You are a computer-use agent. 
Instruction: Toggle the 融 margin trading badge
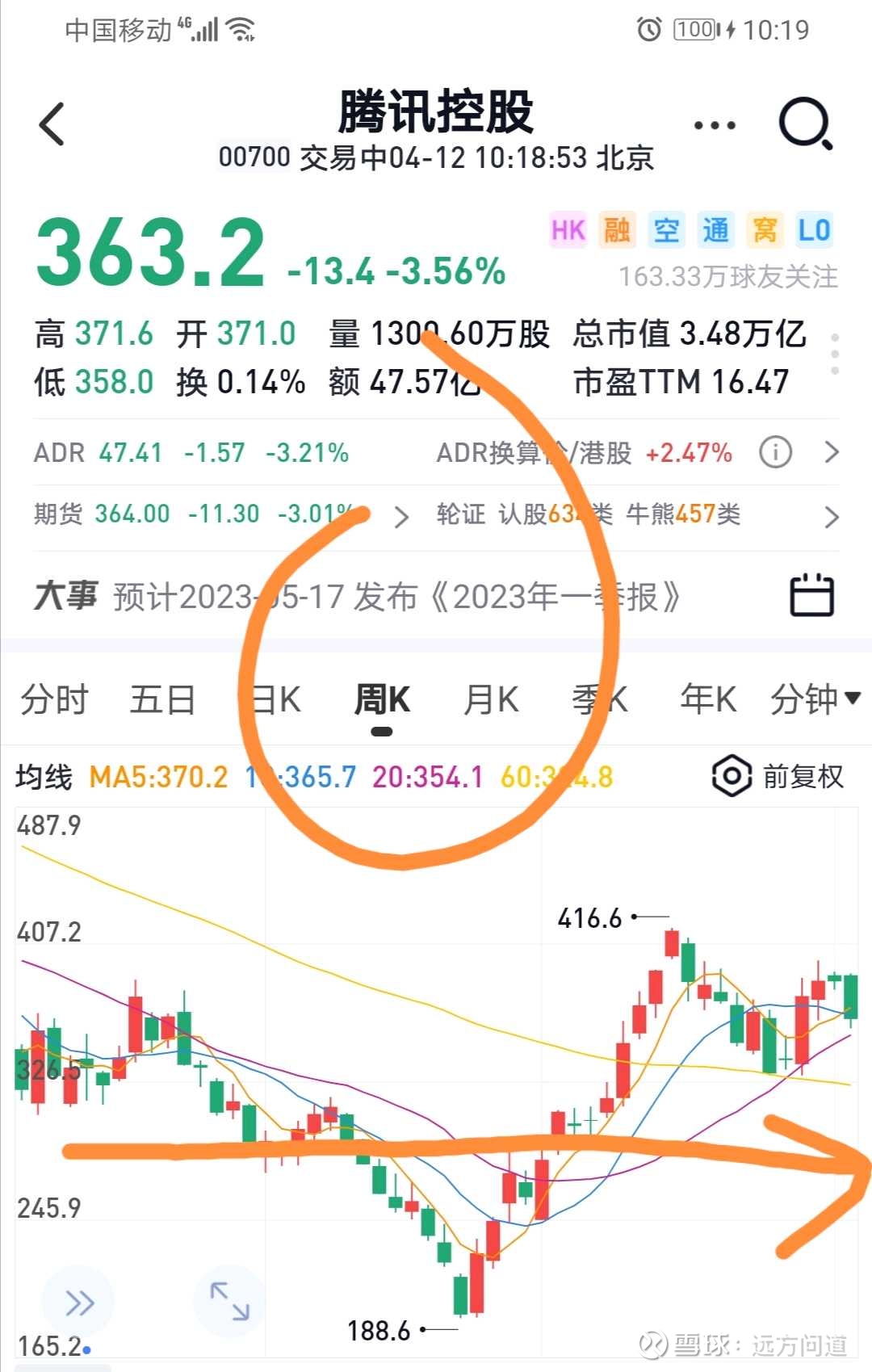(x=615, y=230)
